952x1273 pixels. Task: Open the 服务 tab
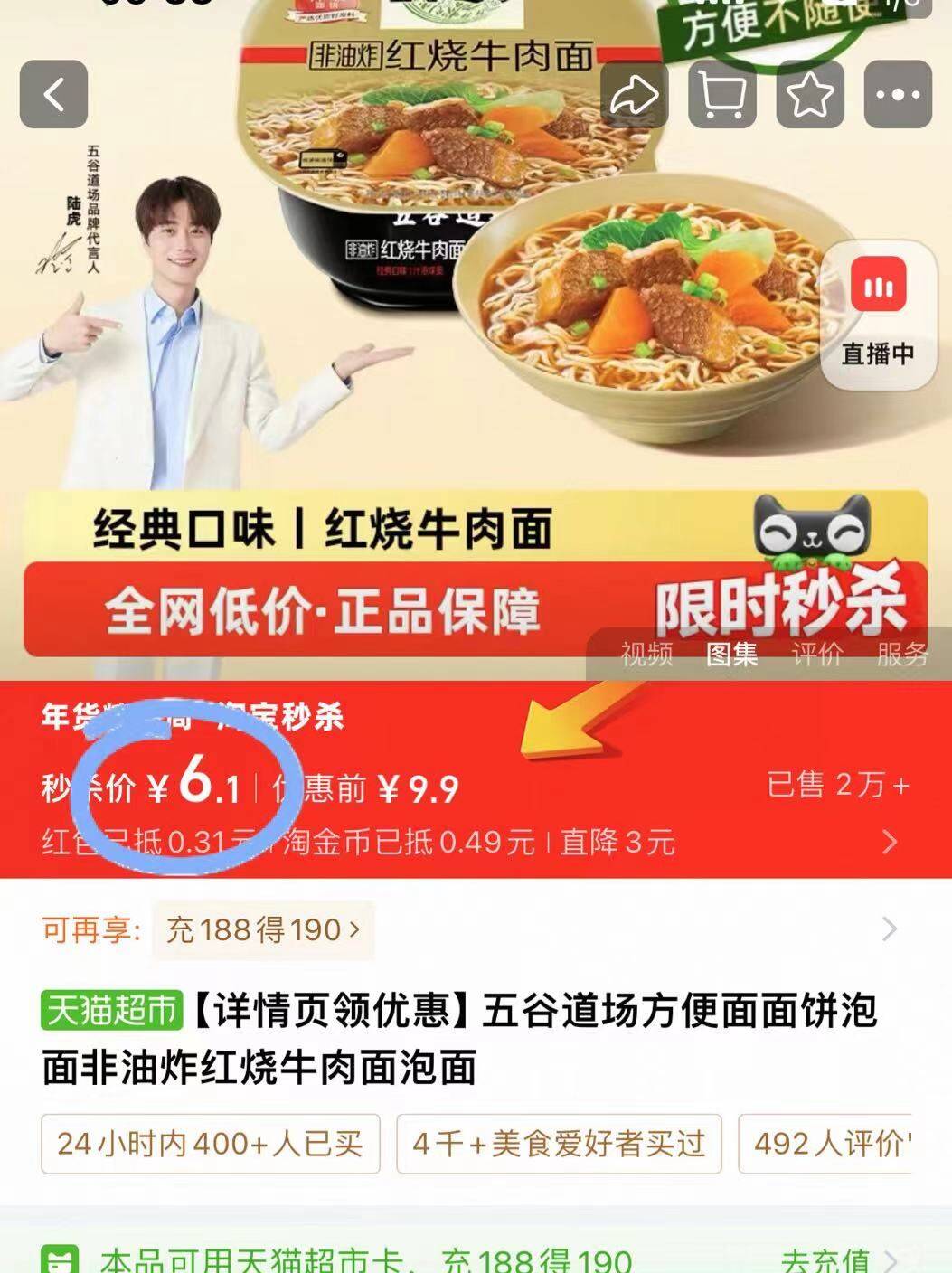(902, 654)
